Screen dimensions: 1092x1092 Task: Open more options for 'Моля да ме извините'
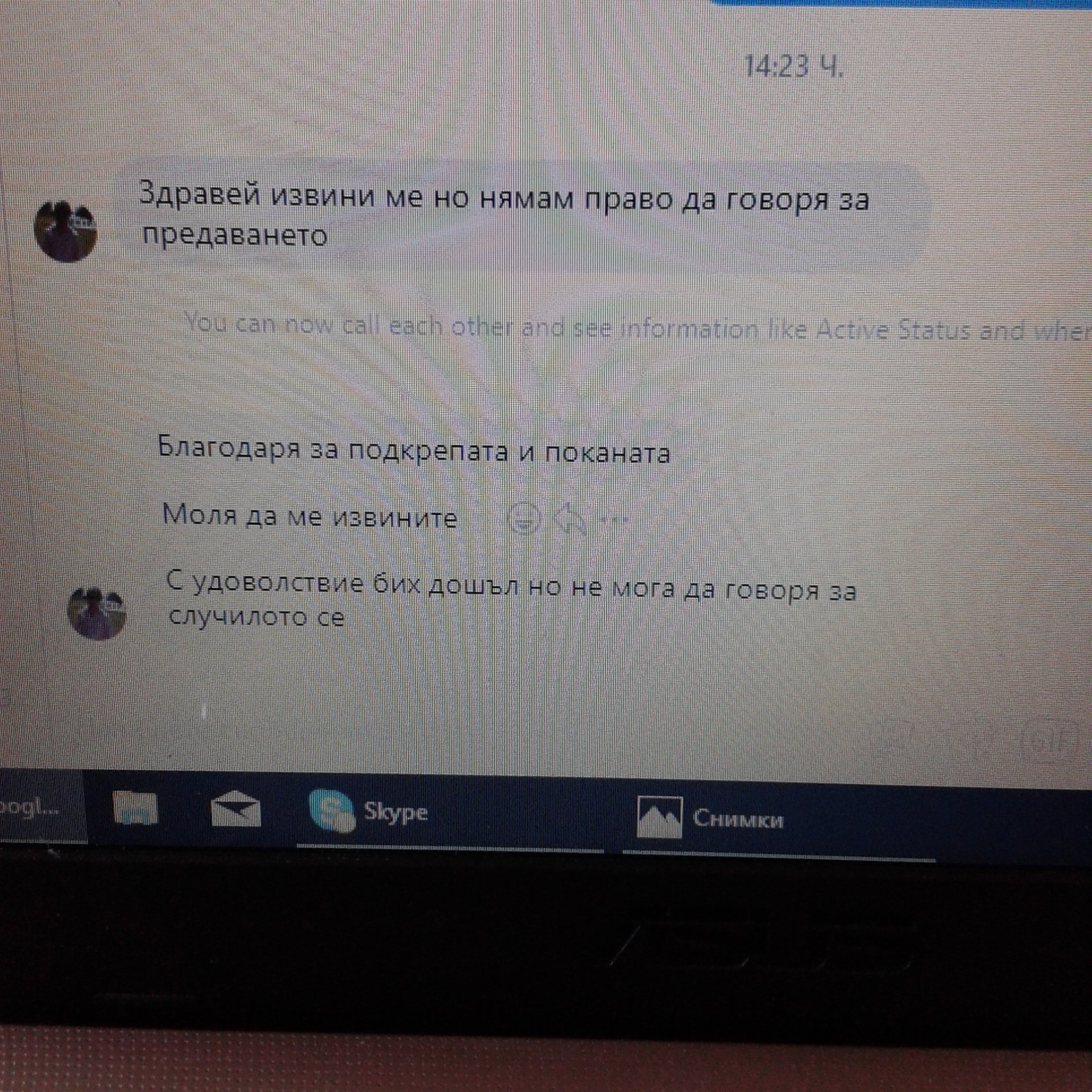pyautogui.click(x=615, y=519)
